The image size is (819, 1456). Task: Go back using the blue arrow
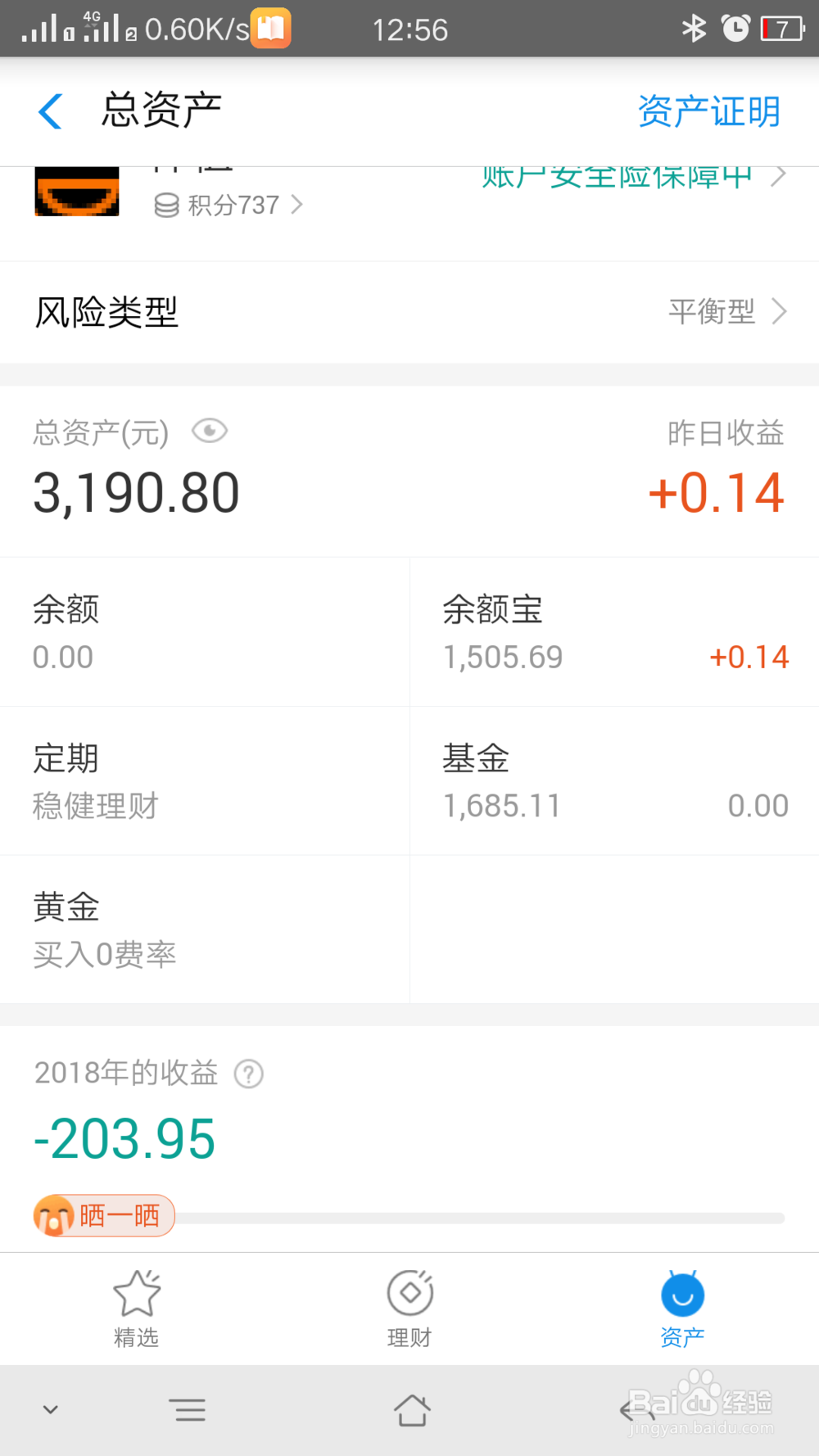[x=51, y=111]
